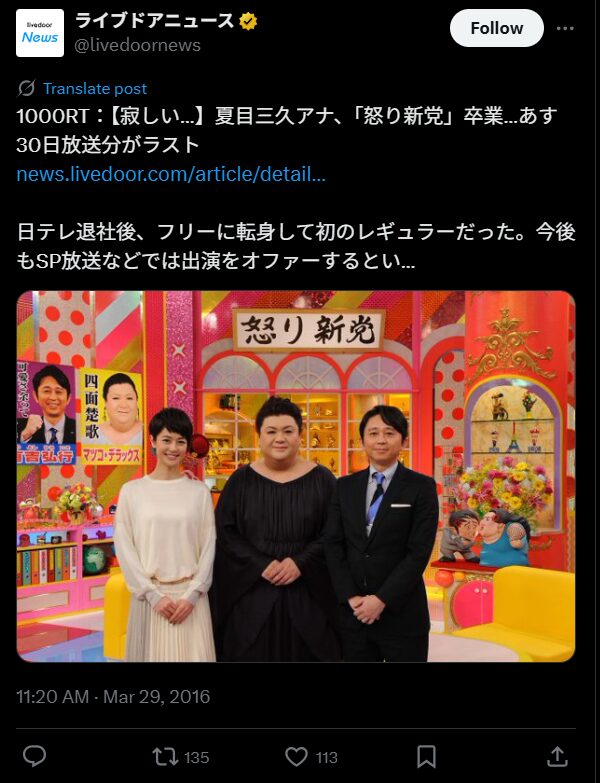Bookmark this post
Image resolution: width=600 pixels, height=783 pixels.
(426, 756)
